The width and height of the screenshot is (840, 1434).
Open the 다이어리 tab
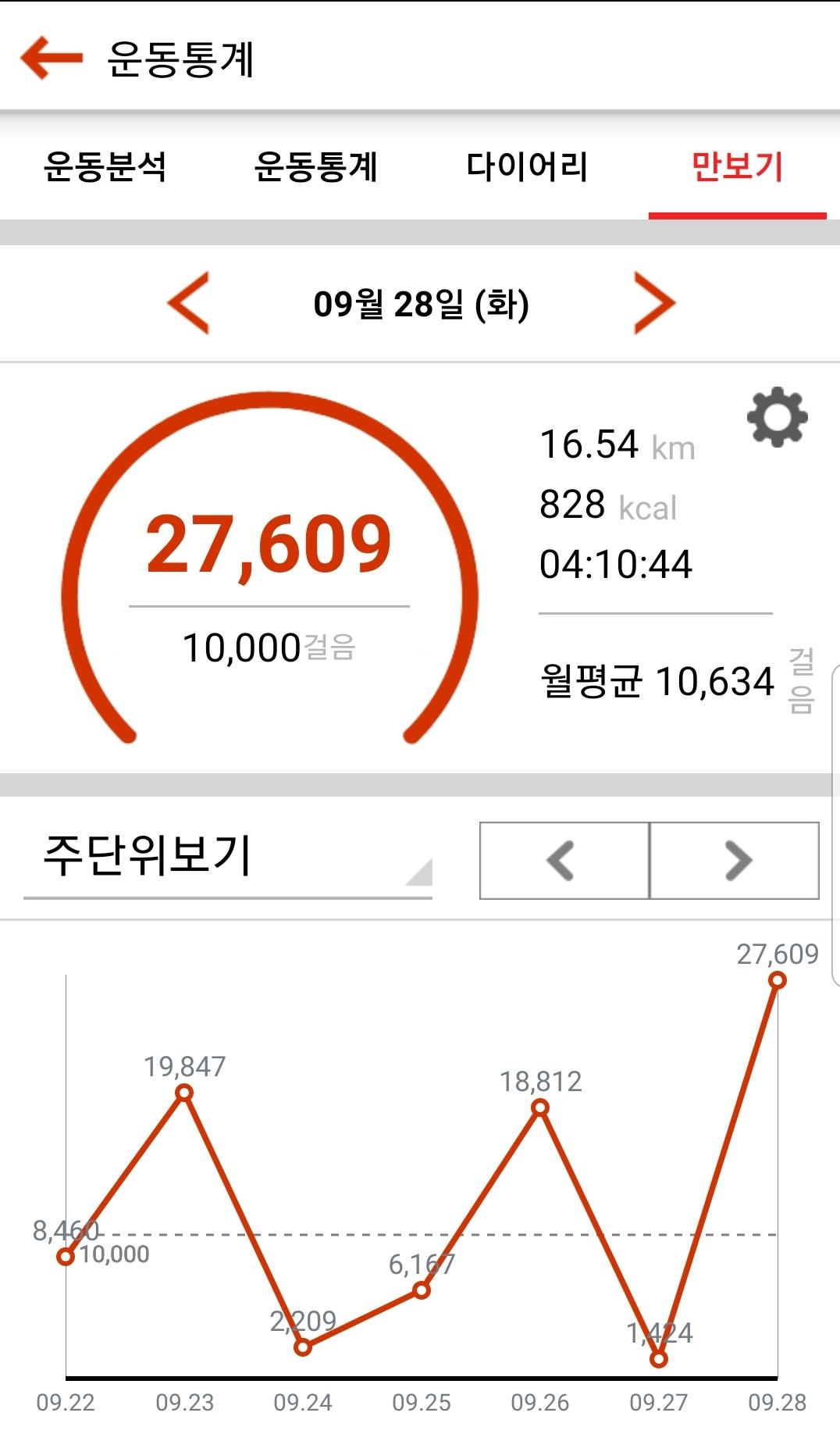pos(527,166)
